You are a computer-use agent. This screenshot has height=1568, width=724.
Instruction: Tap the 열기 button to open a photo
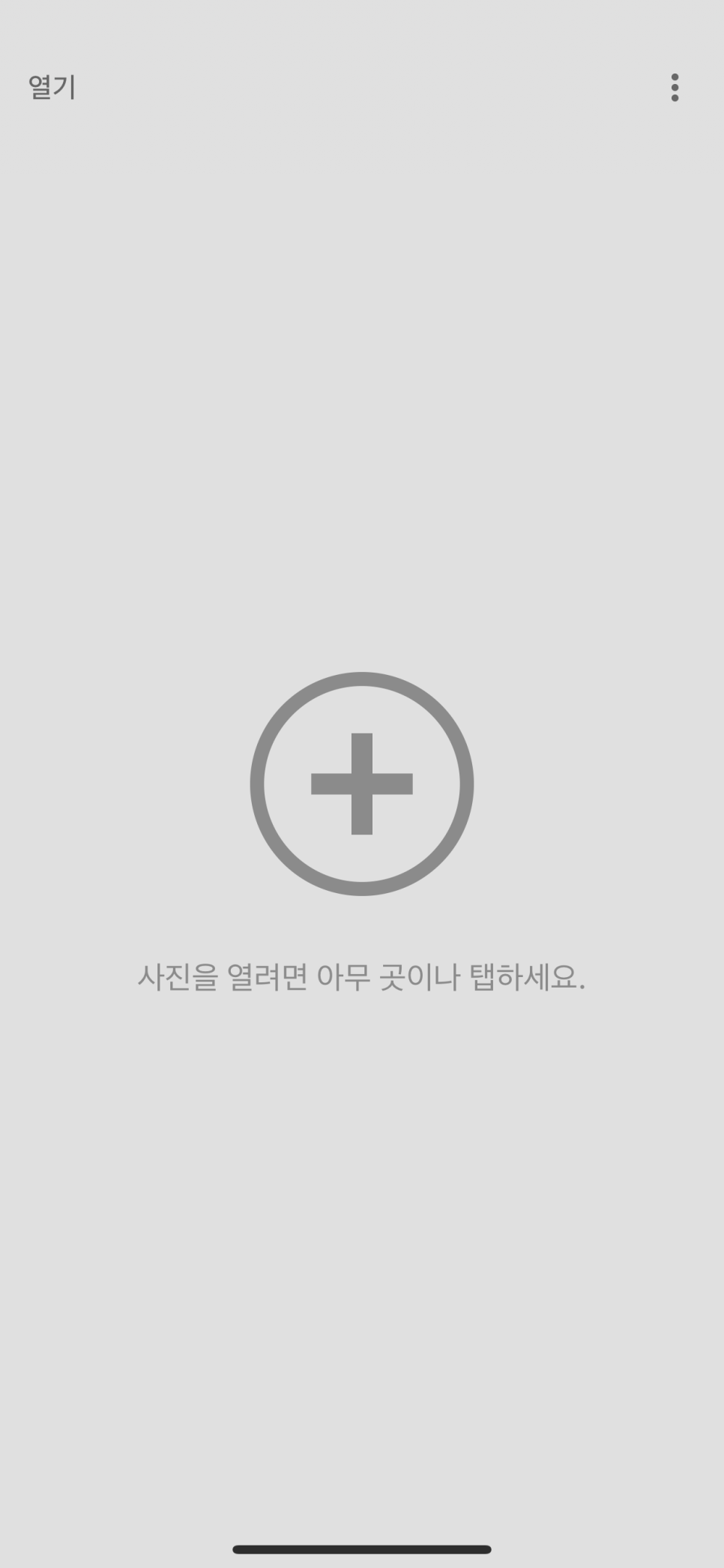[x=52, y=87]
